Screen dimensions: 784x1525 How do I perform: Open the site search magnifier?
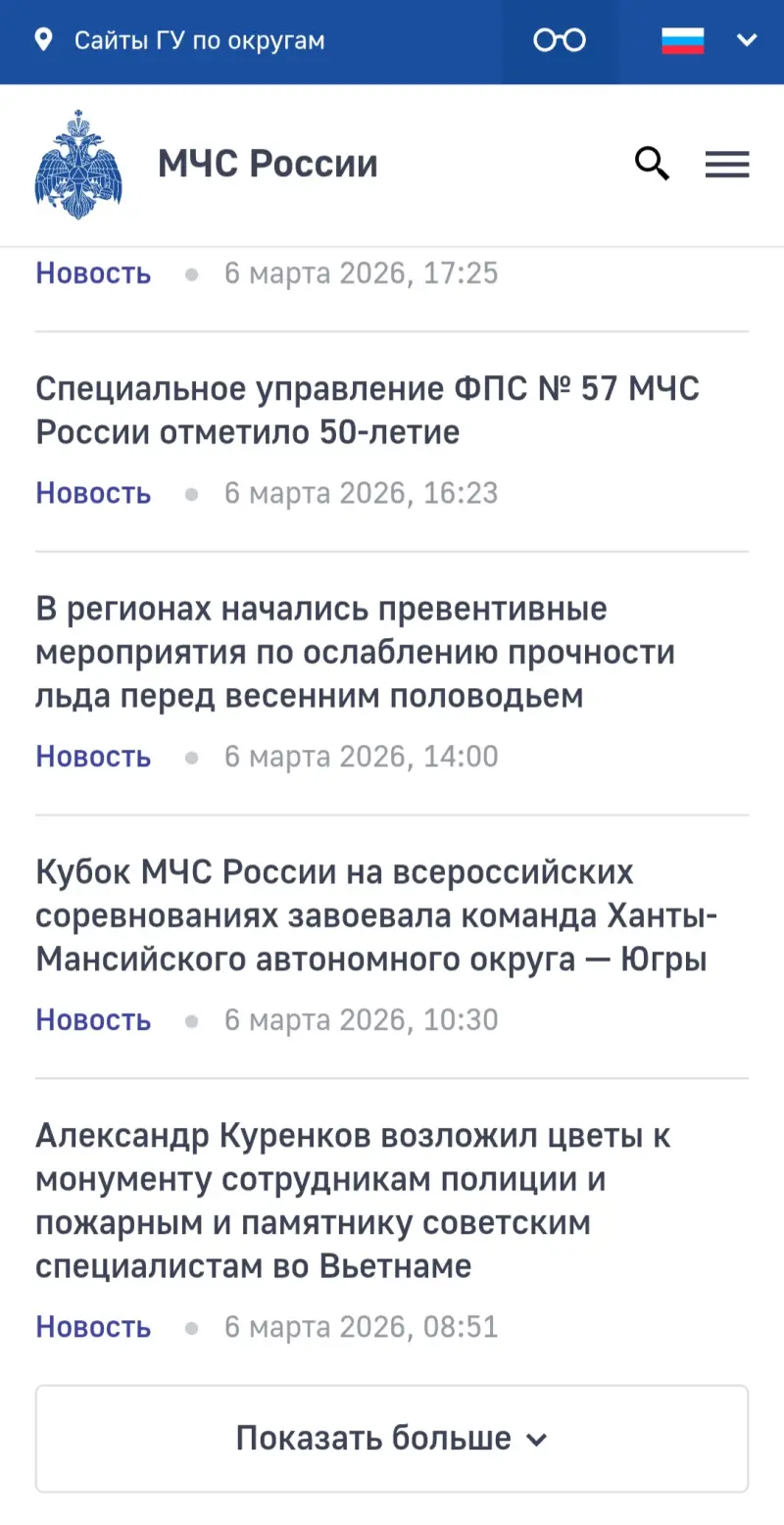[652, 164]
